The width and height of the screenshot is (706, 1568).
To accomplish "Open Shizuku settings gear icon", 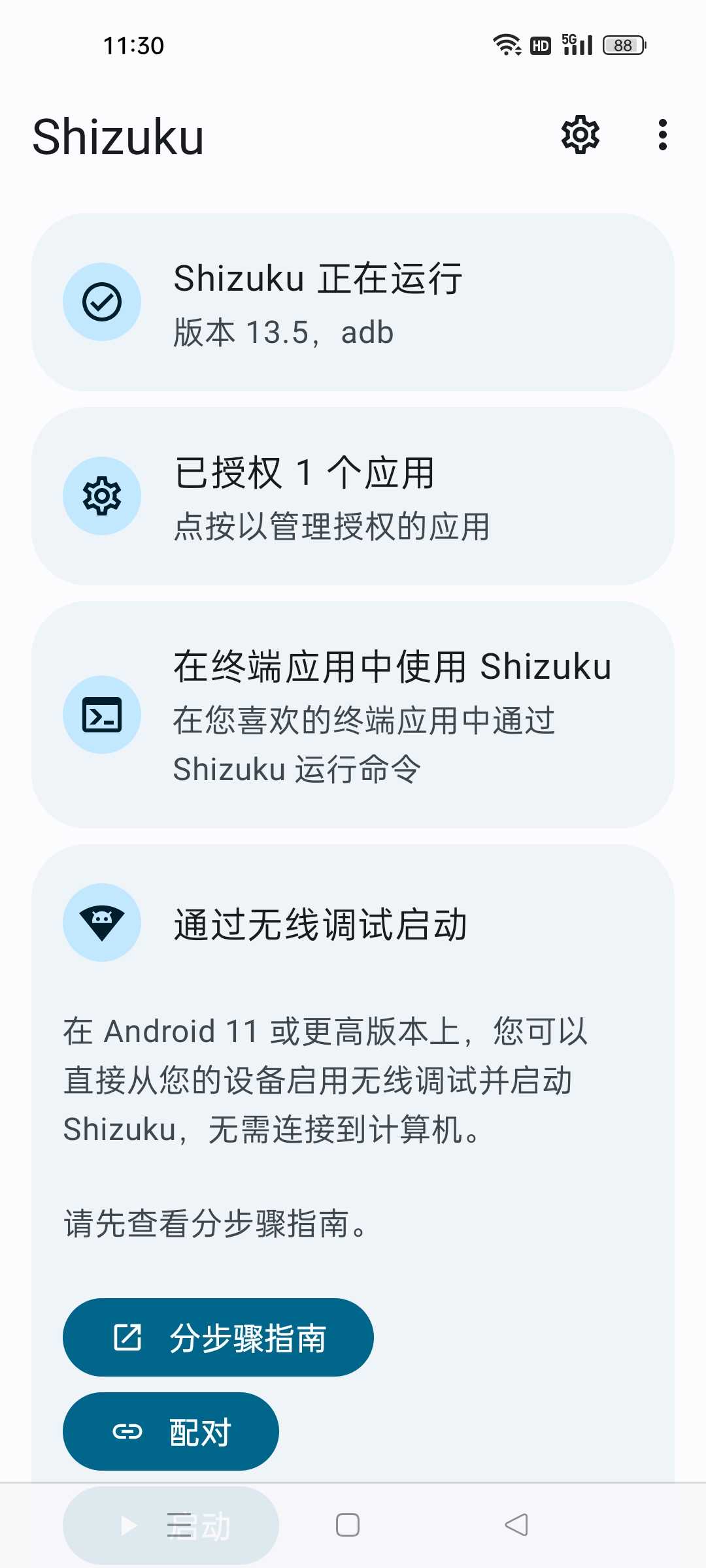I will (580, 135).
